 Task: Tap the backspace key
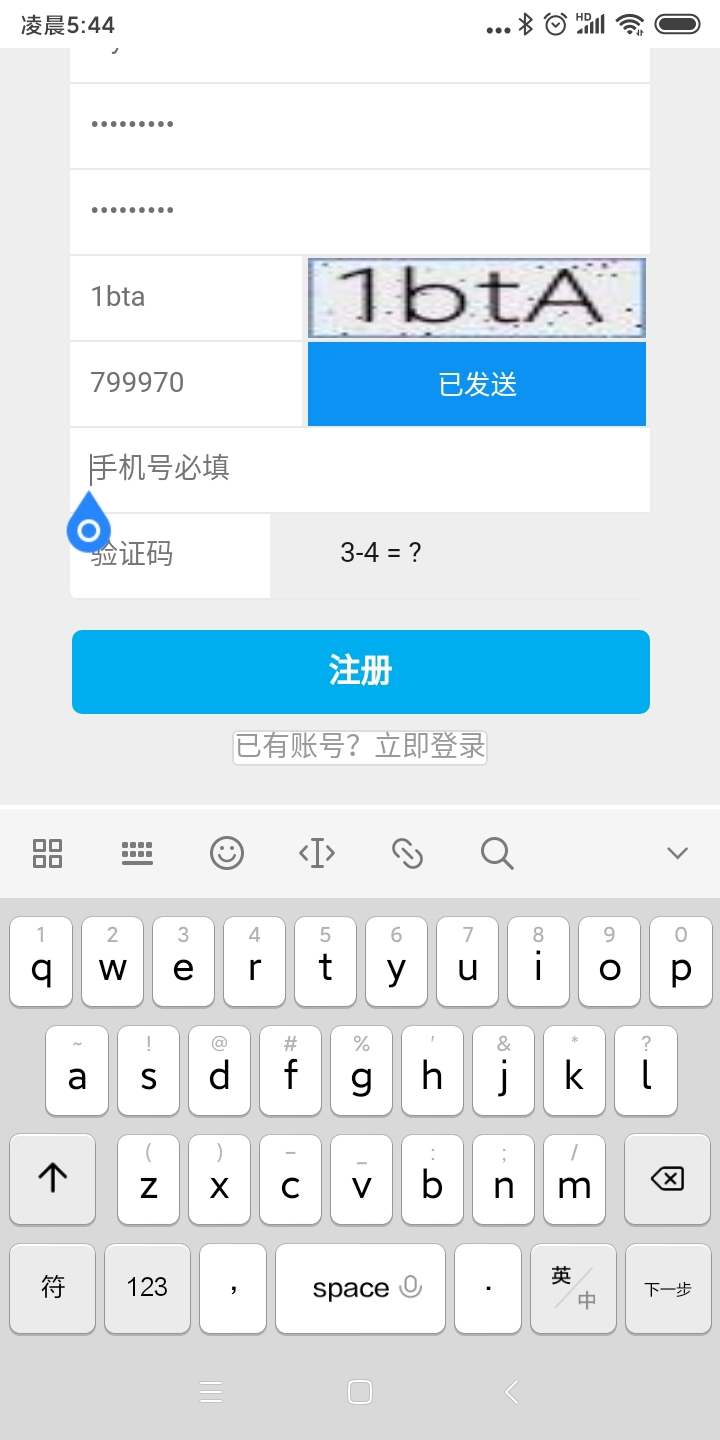(x=667, y=1179)
